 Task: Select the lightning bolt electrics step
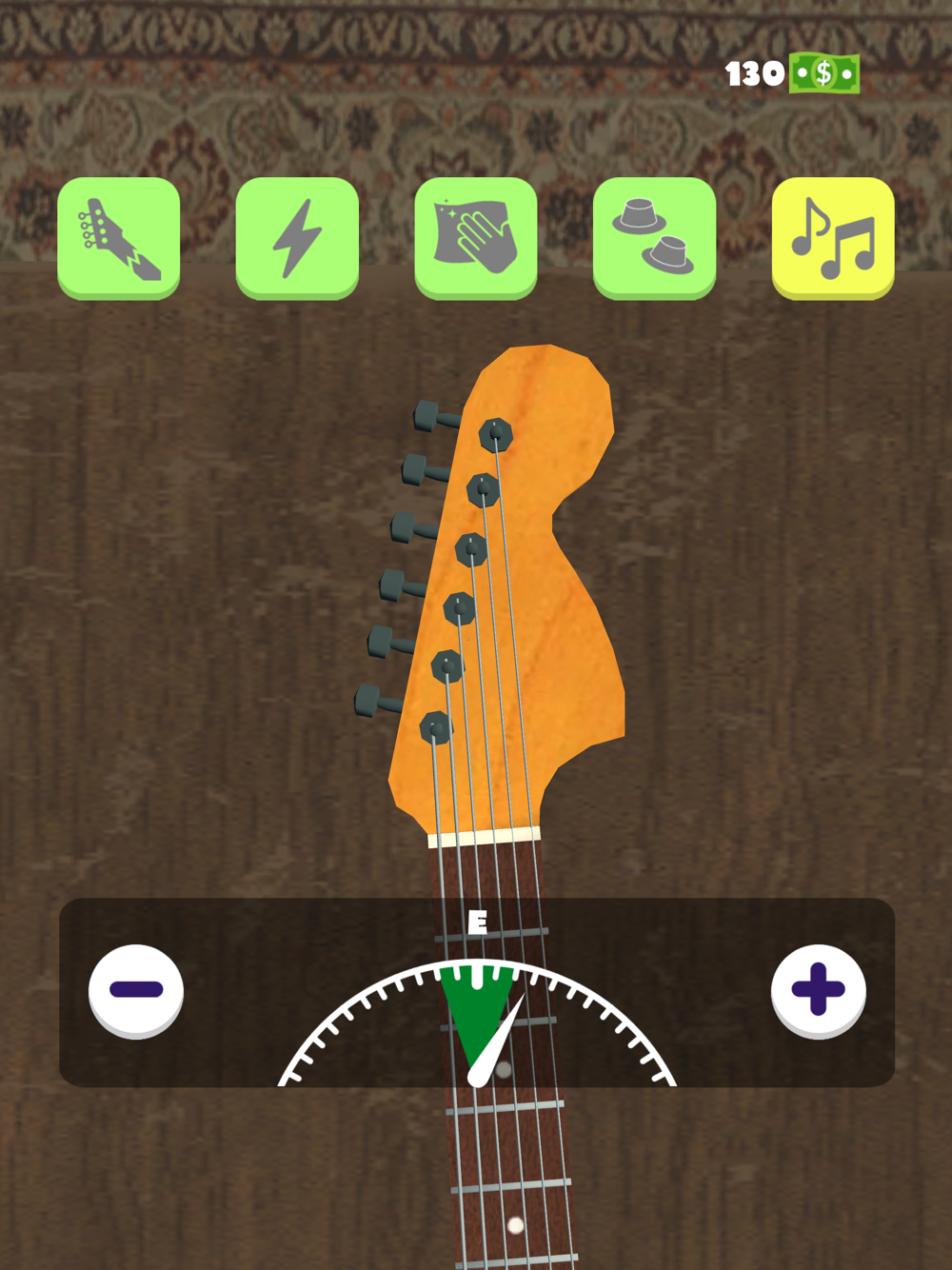point(297,238)
